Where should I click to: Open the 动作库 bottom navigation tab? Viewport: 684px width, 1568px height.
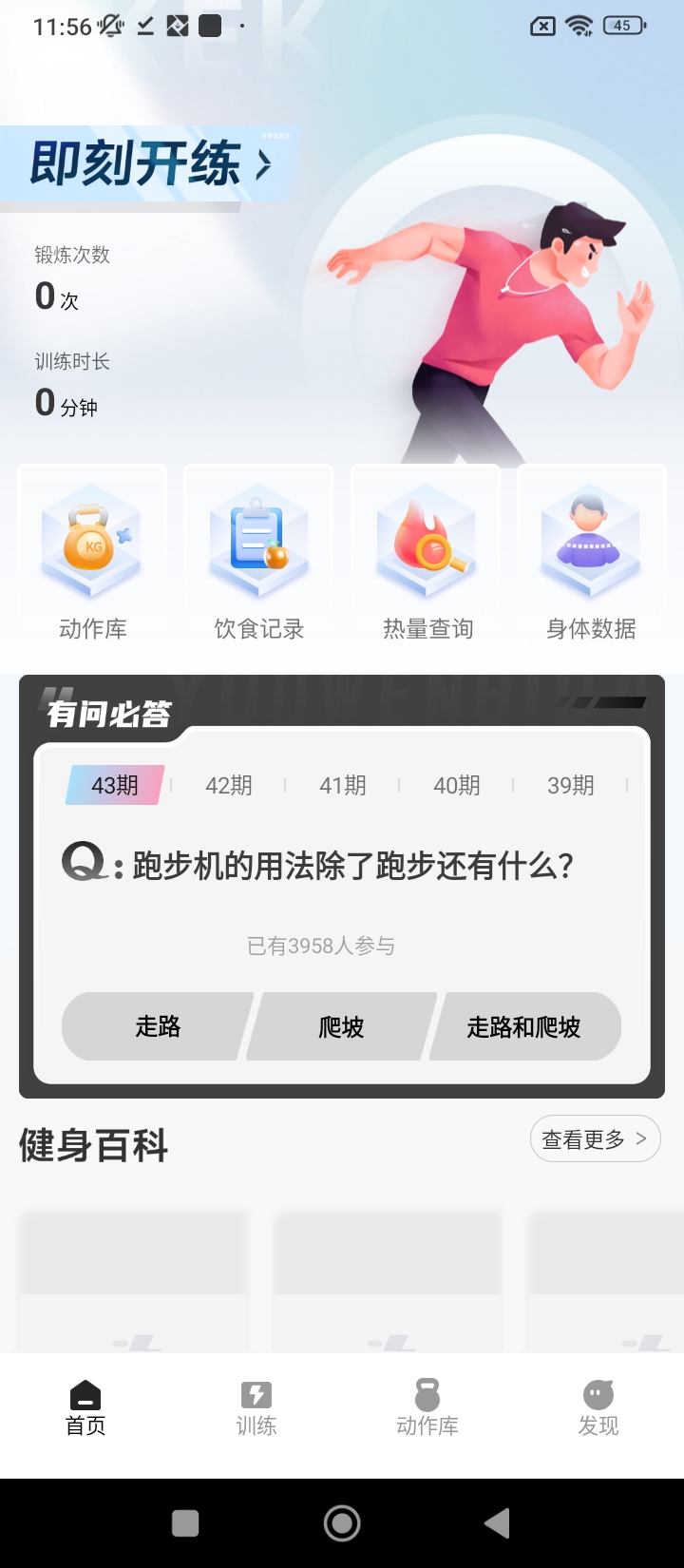point(427,1408)
